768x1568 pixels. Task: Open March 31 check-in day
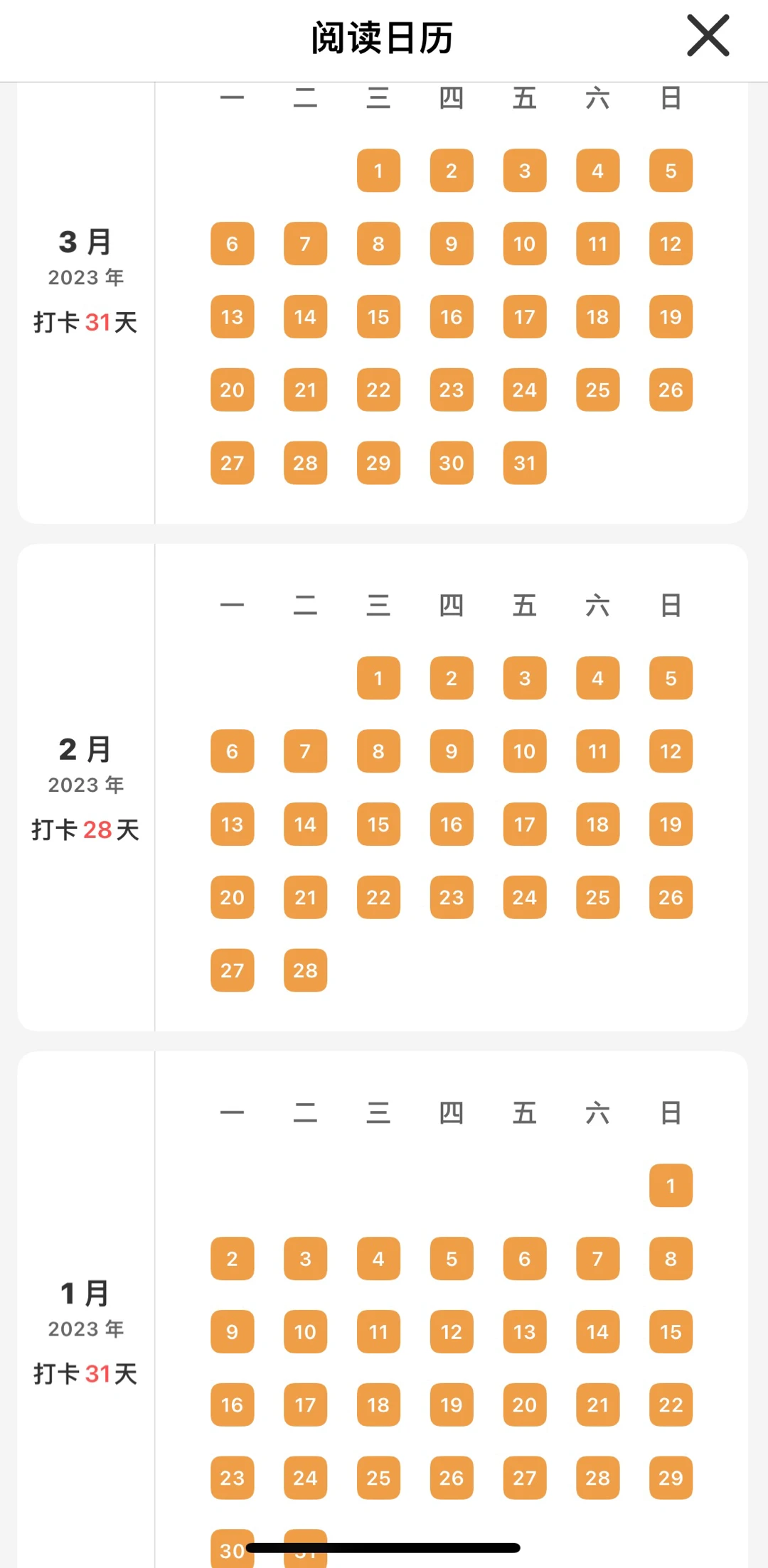pos(525,463)
